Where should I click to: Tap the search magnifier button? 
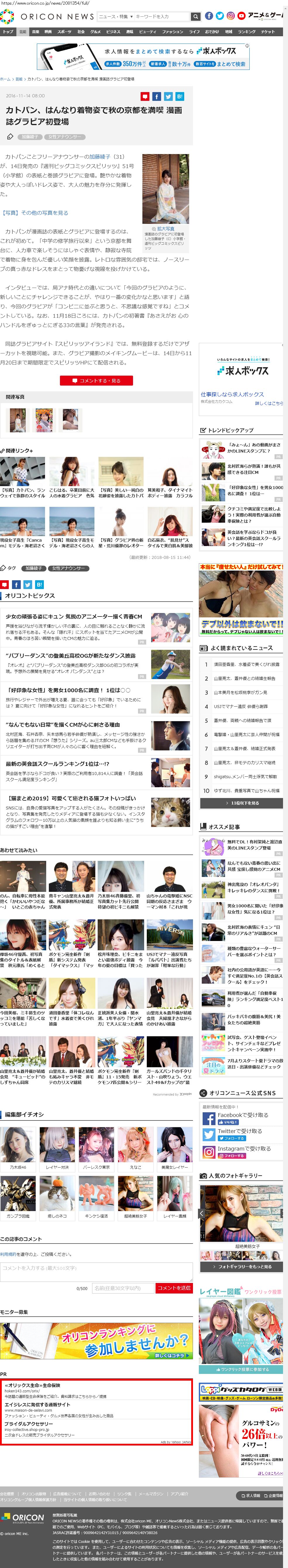coord(195,16)
